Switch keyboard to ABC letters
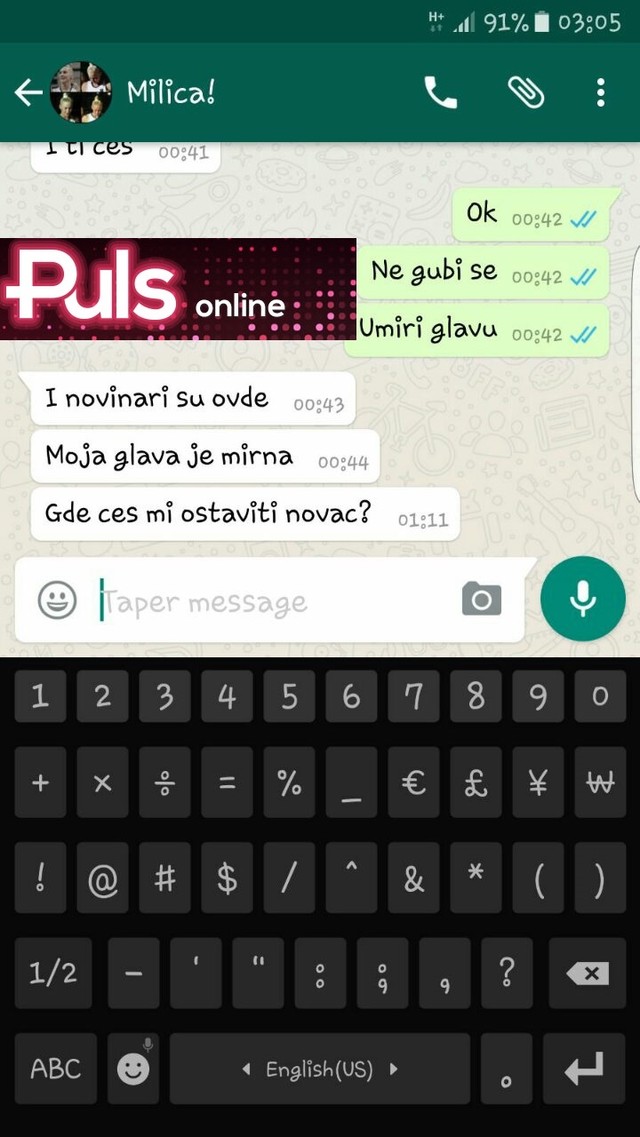Screen dimensions: 640x1137 pyautogui.click(x=56, y=1068)
